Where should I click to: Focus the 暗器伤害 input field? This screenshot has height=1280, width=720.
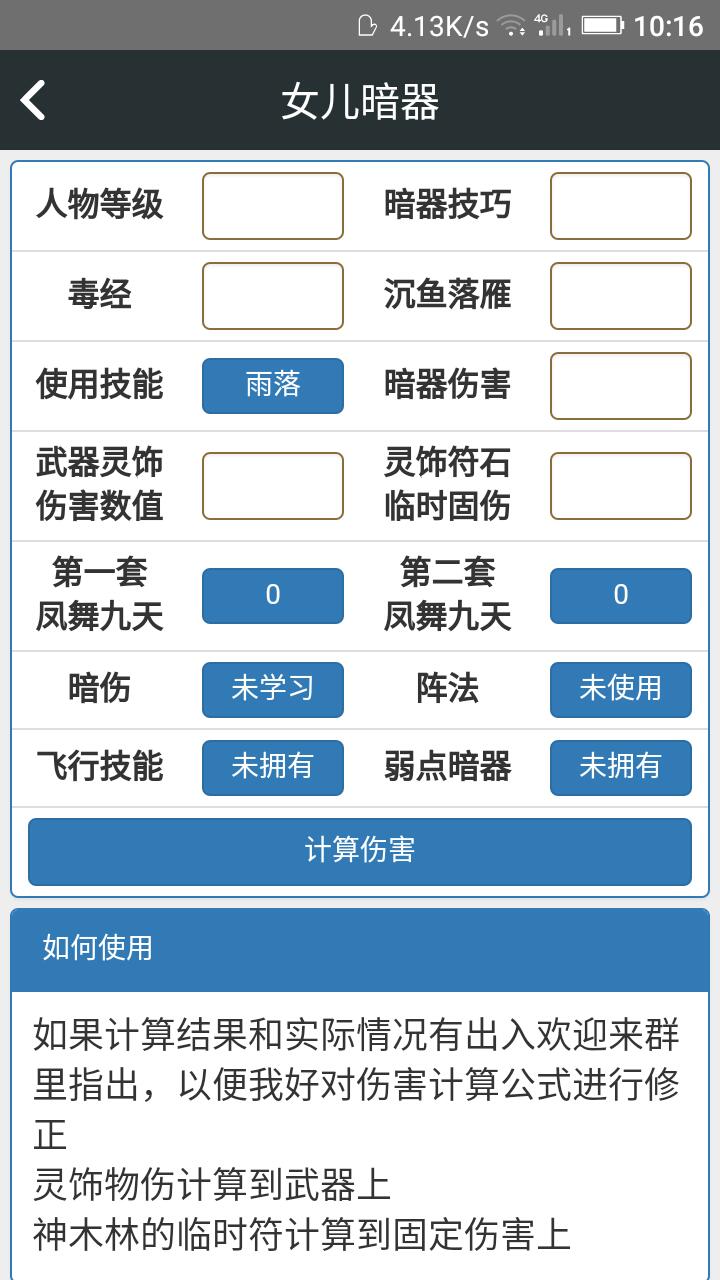(620, 386)
